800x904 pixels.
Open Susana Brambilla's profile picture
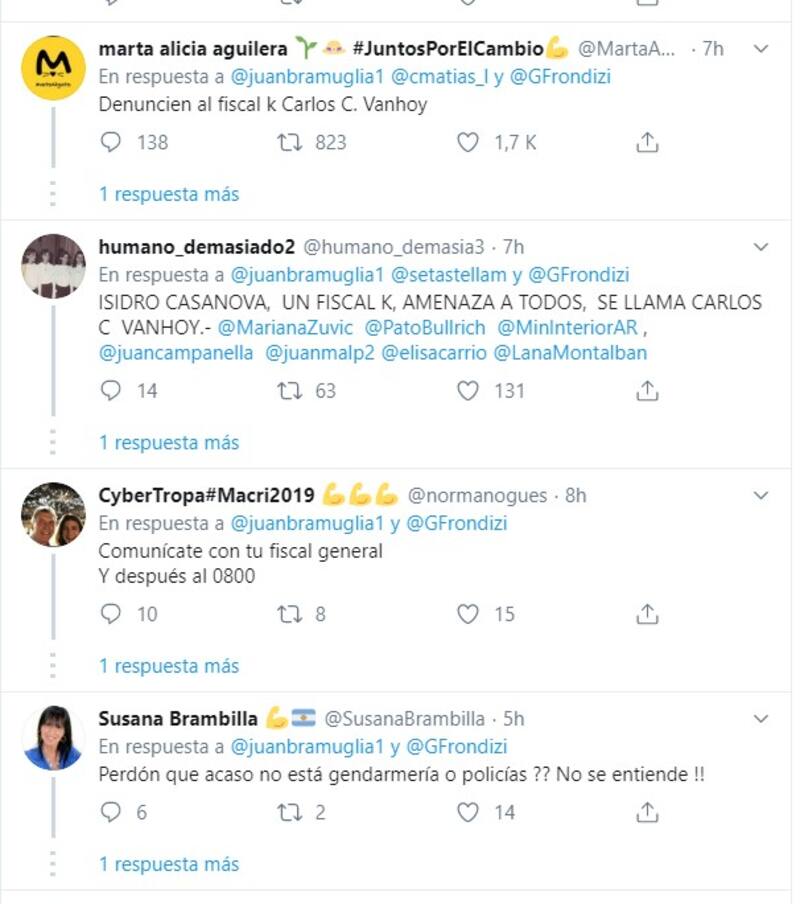click(x=53, y=737)
